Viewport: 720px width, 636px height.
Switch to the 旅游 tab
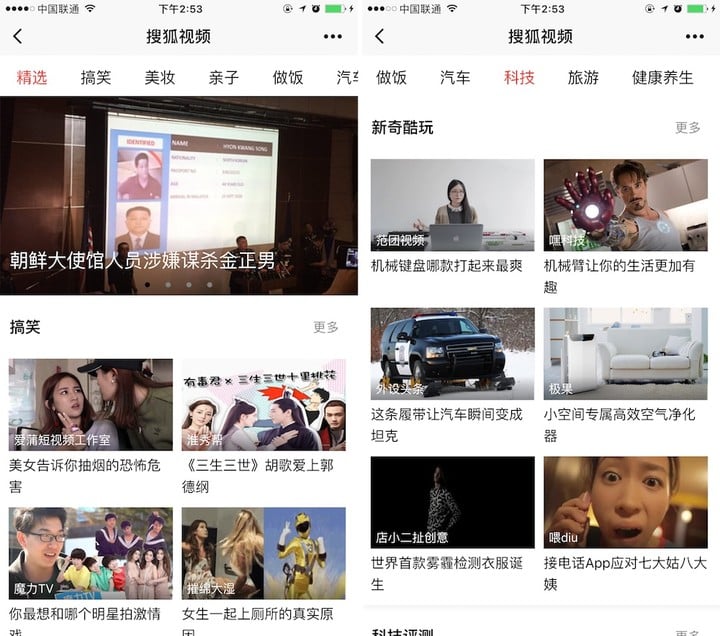pos(583,77)
